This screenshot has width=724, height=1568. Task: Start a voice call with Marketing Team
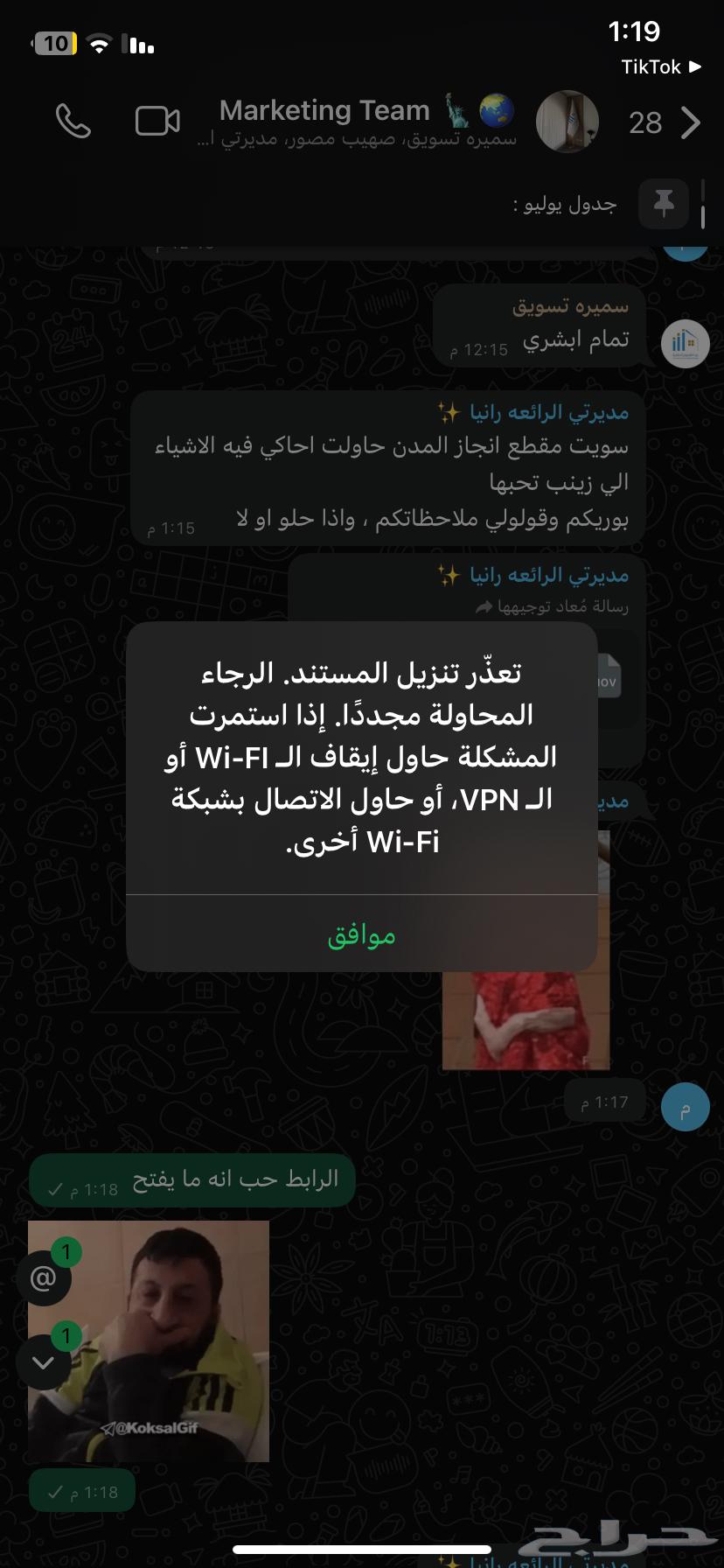tap(73, 122)
